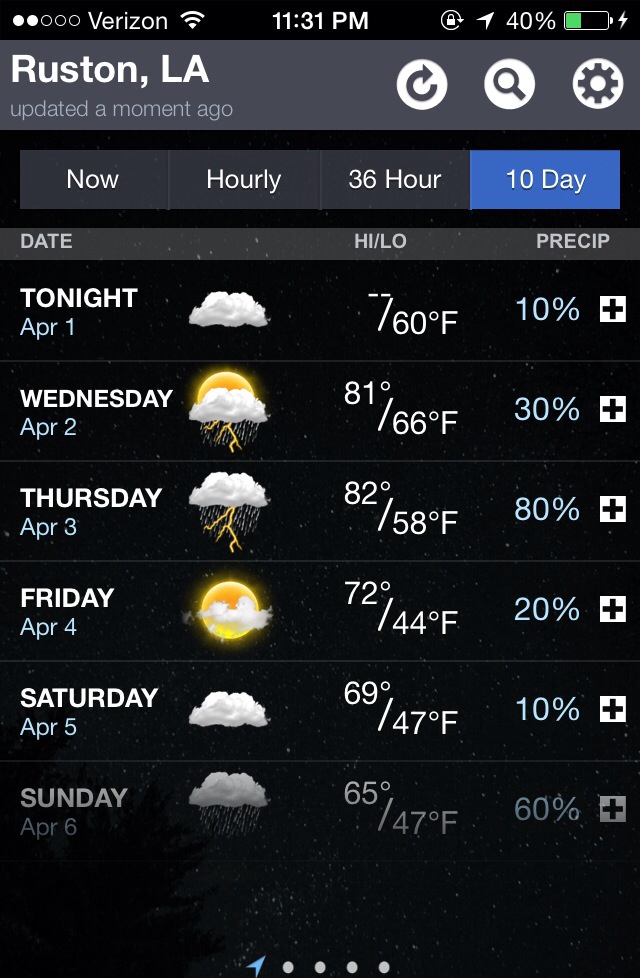The width and height of the screenshot is (640, 978).
Task: Expand Sunday's forecast details
Action: (612, 810)
